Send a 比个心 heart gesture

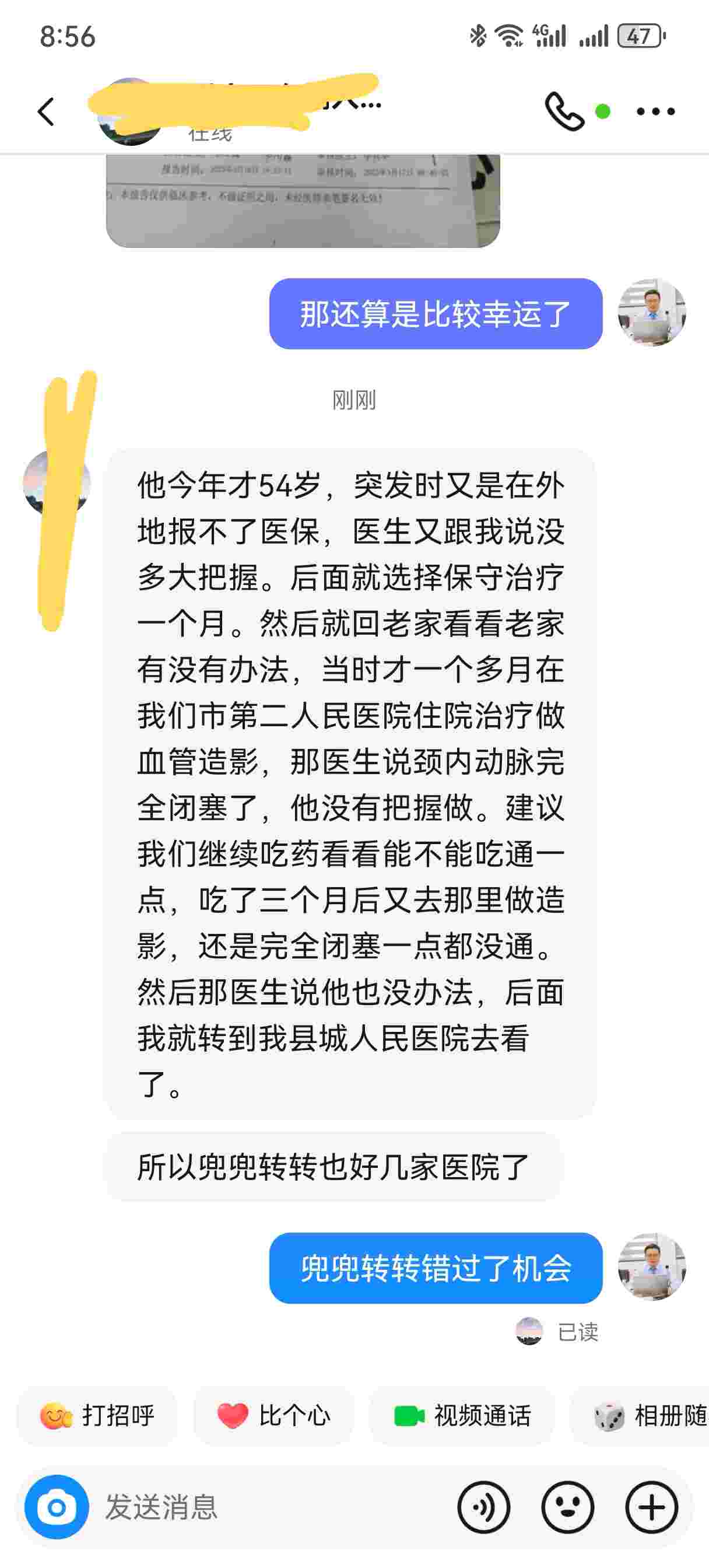(x=274, y=1415)
